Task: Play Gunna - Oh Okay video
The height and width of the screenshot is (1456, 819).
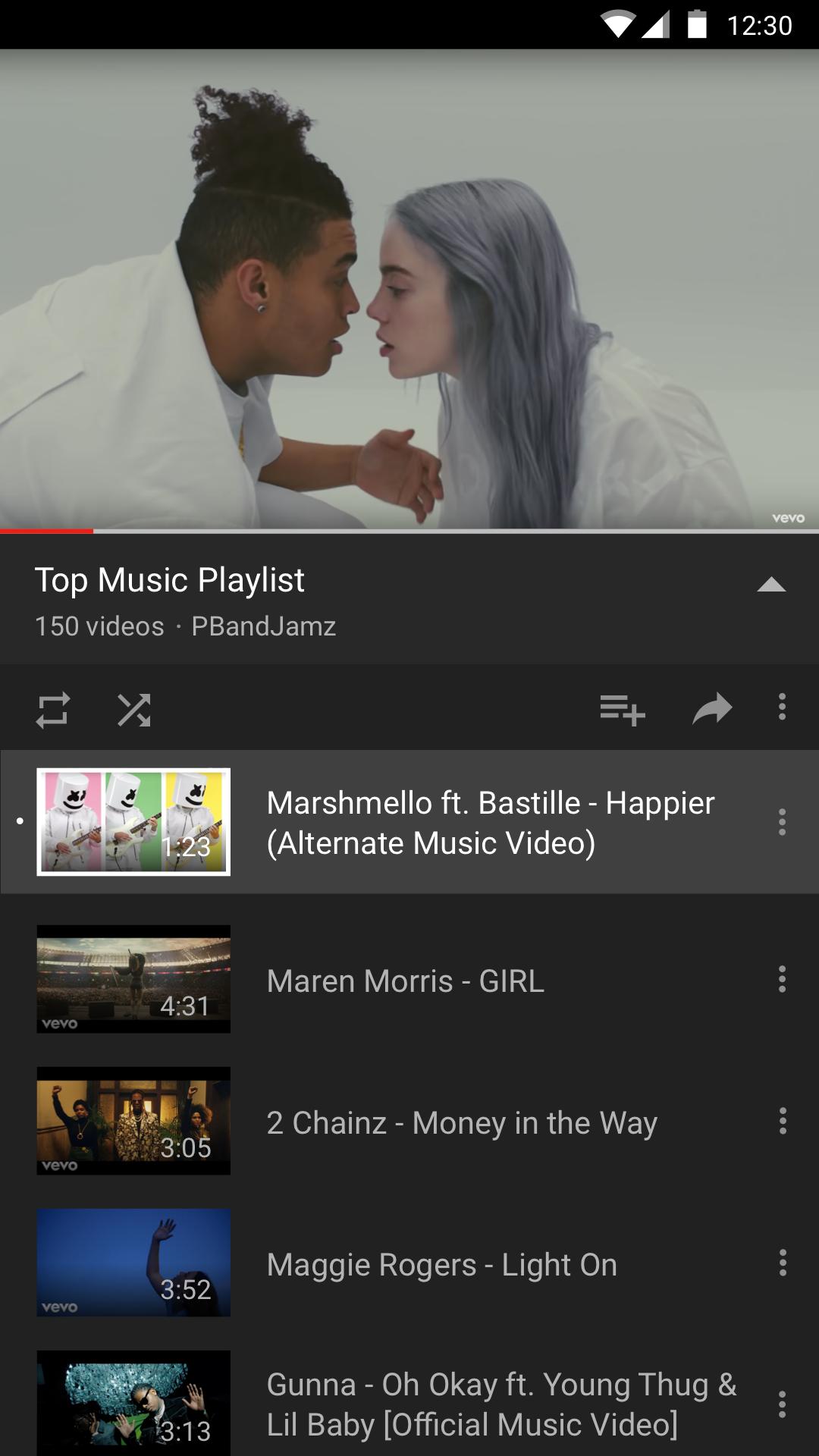Action: (x=500, y=1404)
